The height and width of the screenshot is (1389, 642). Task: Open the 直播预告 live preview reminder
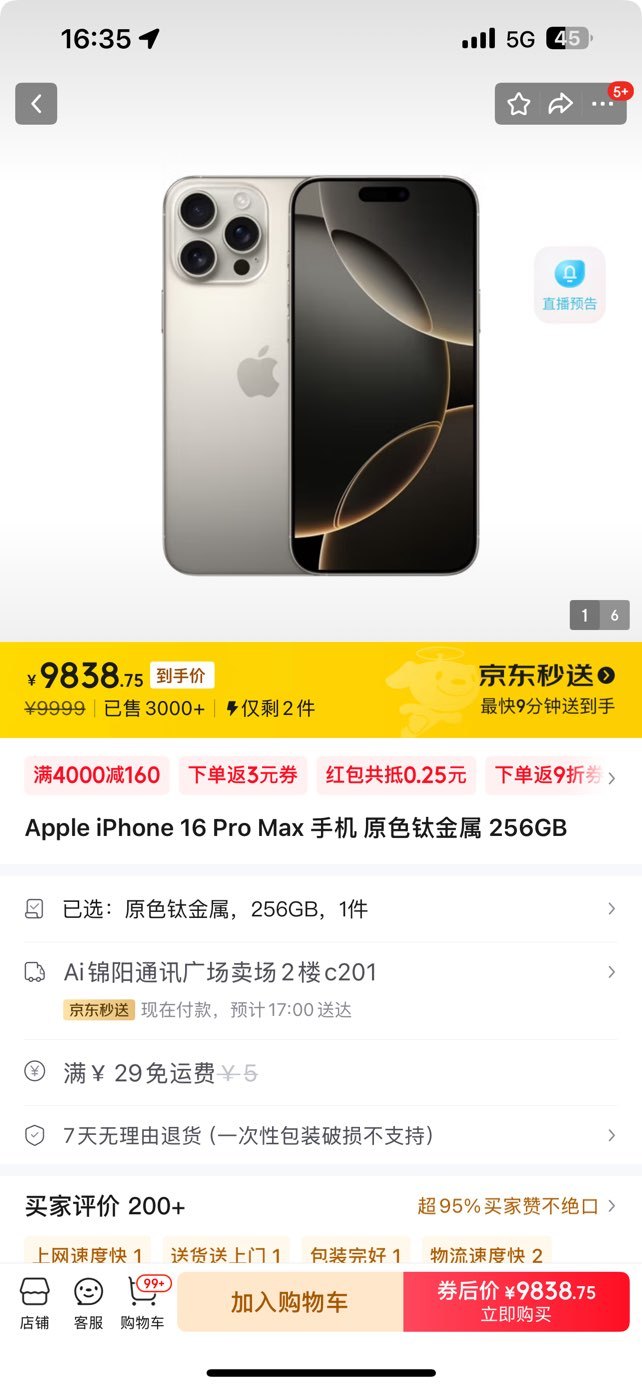tap(569, 284)
